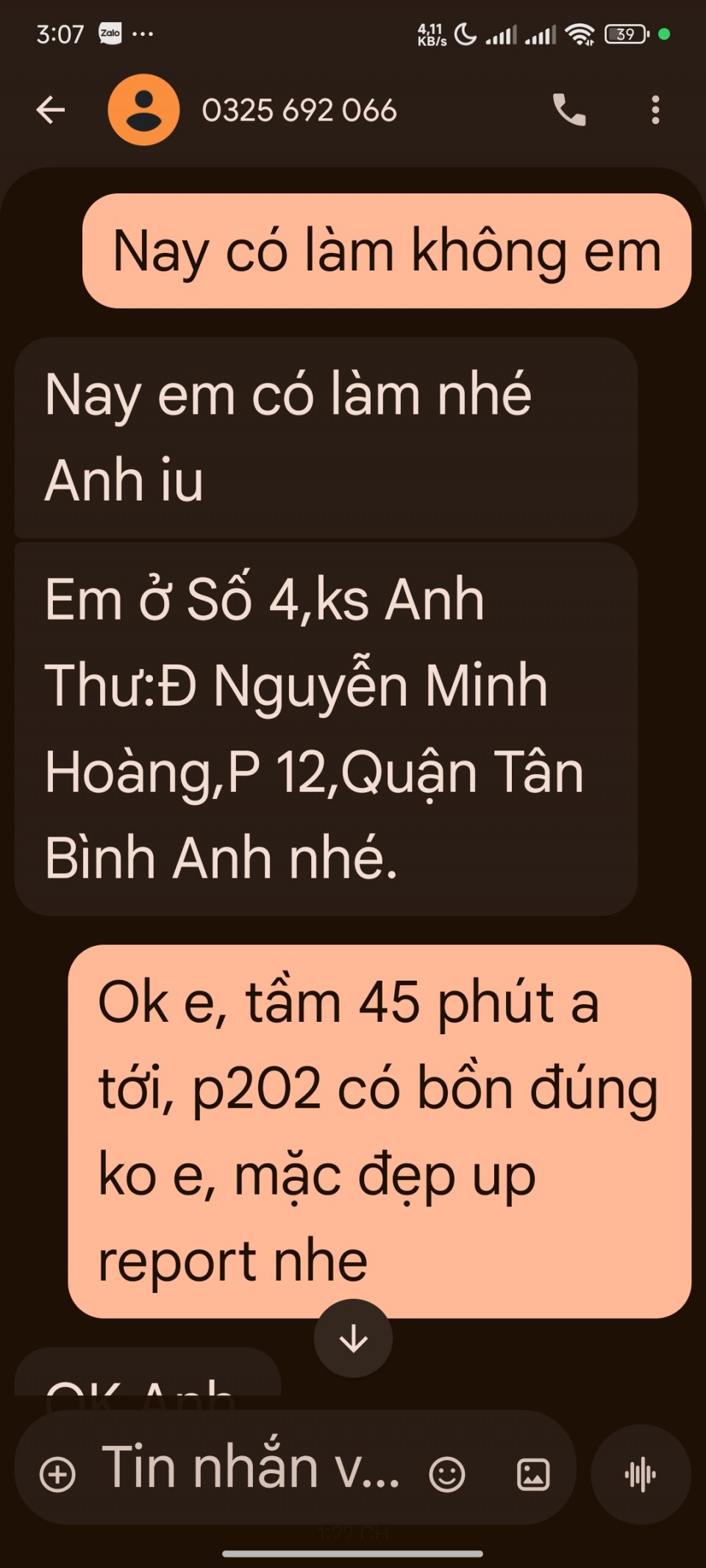Open the emoji picker
Viewport: 706px width, 1568px height.
(446, 1474)
